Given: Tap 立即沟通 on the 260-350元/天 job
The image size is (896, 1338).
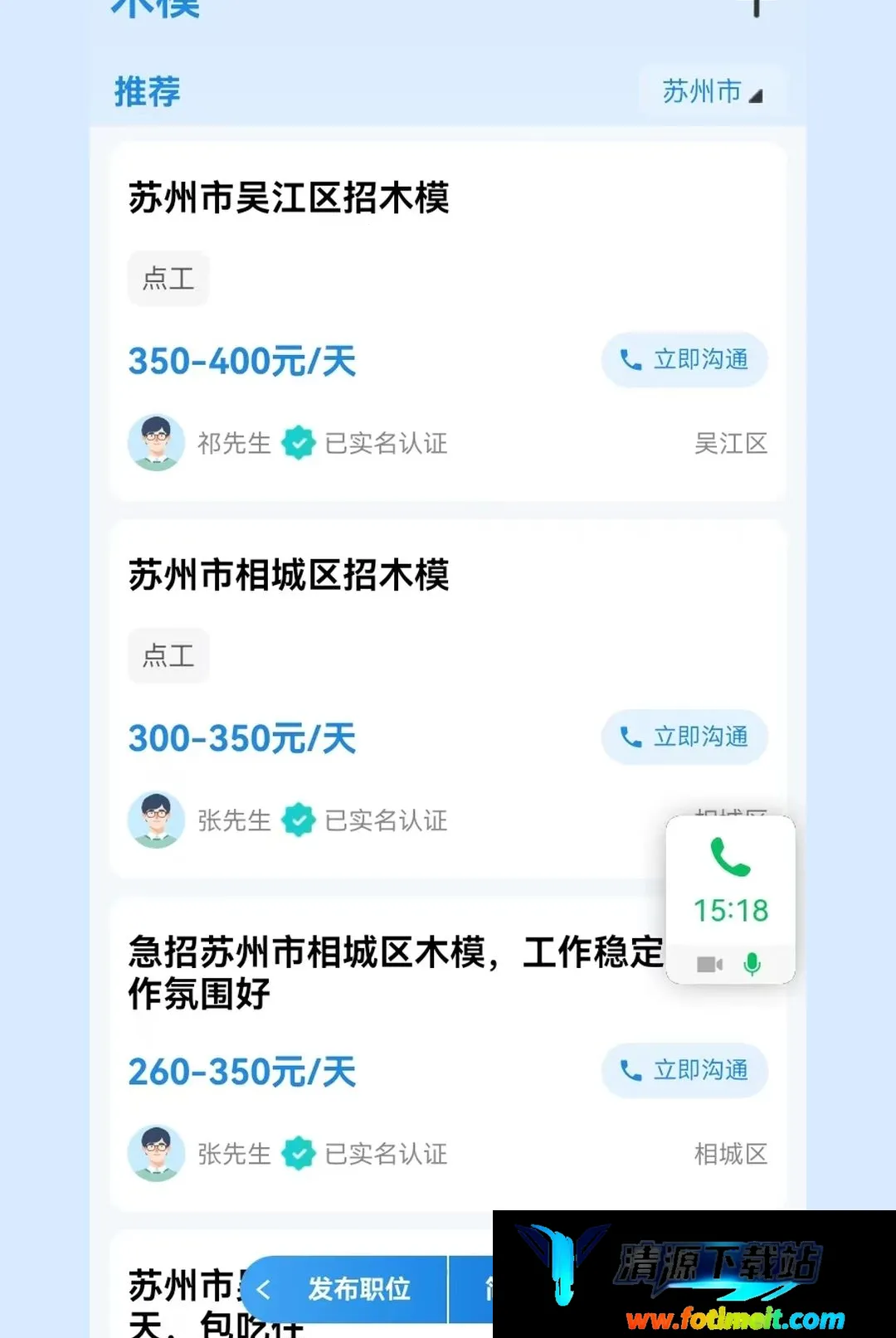Looking at the screenshot, I should (x=684, y=1070).
